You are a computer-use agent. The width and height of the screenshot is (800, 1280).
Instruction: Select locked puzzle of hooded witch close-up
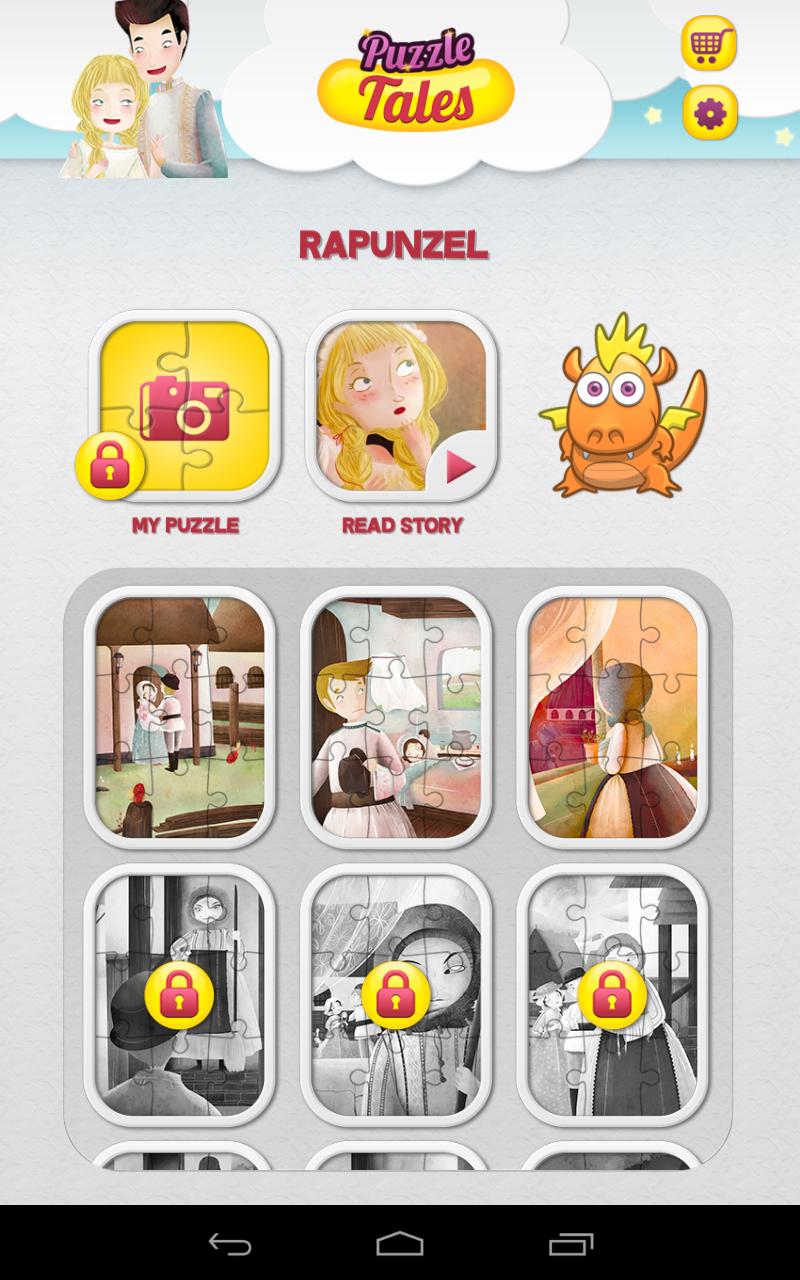pyautogui.click(x=396, y=995)
